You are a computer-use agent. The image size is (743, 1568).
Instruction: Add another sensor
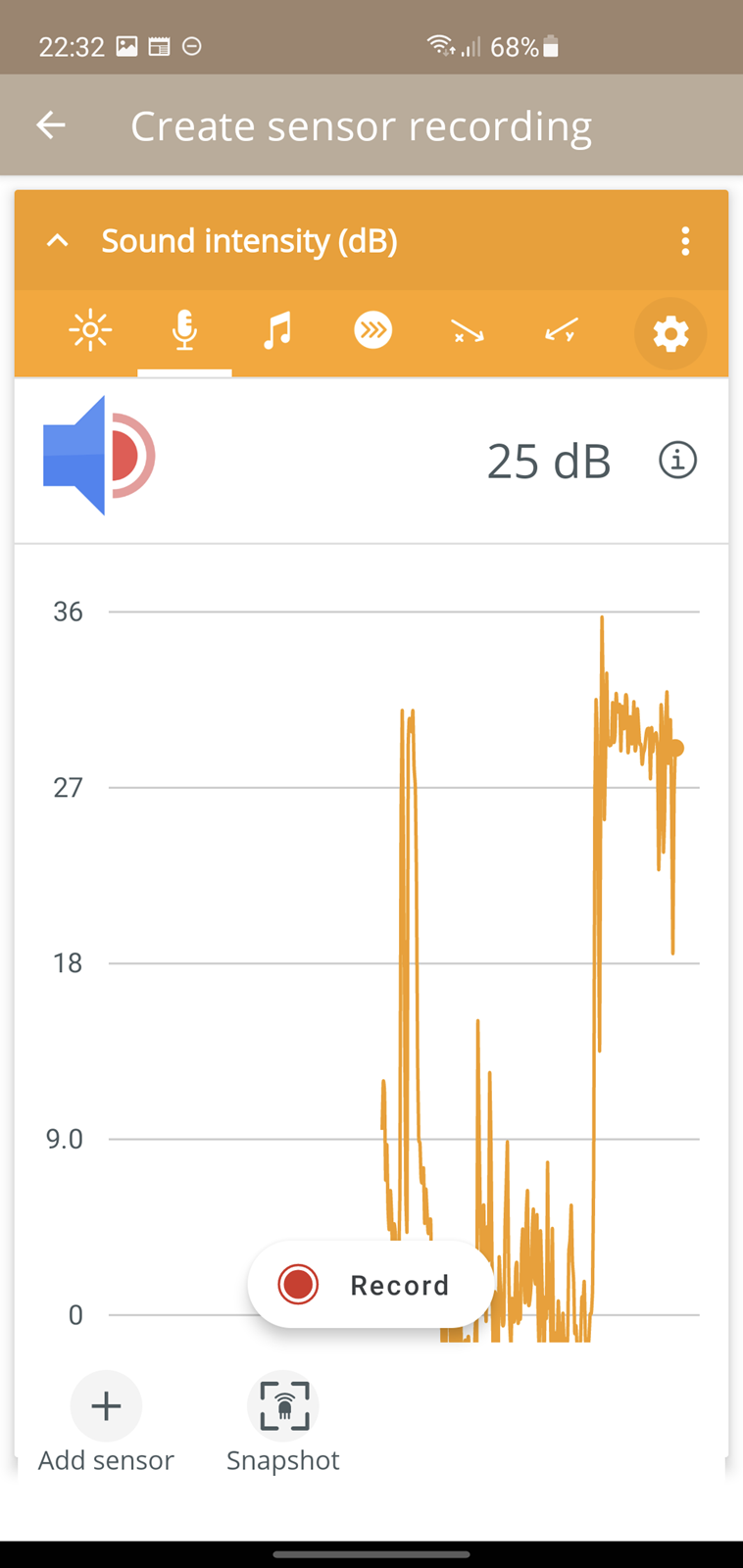click(106, 1422)
